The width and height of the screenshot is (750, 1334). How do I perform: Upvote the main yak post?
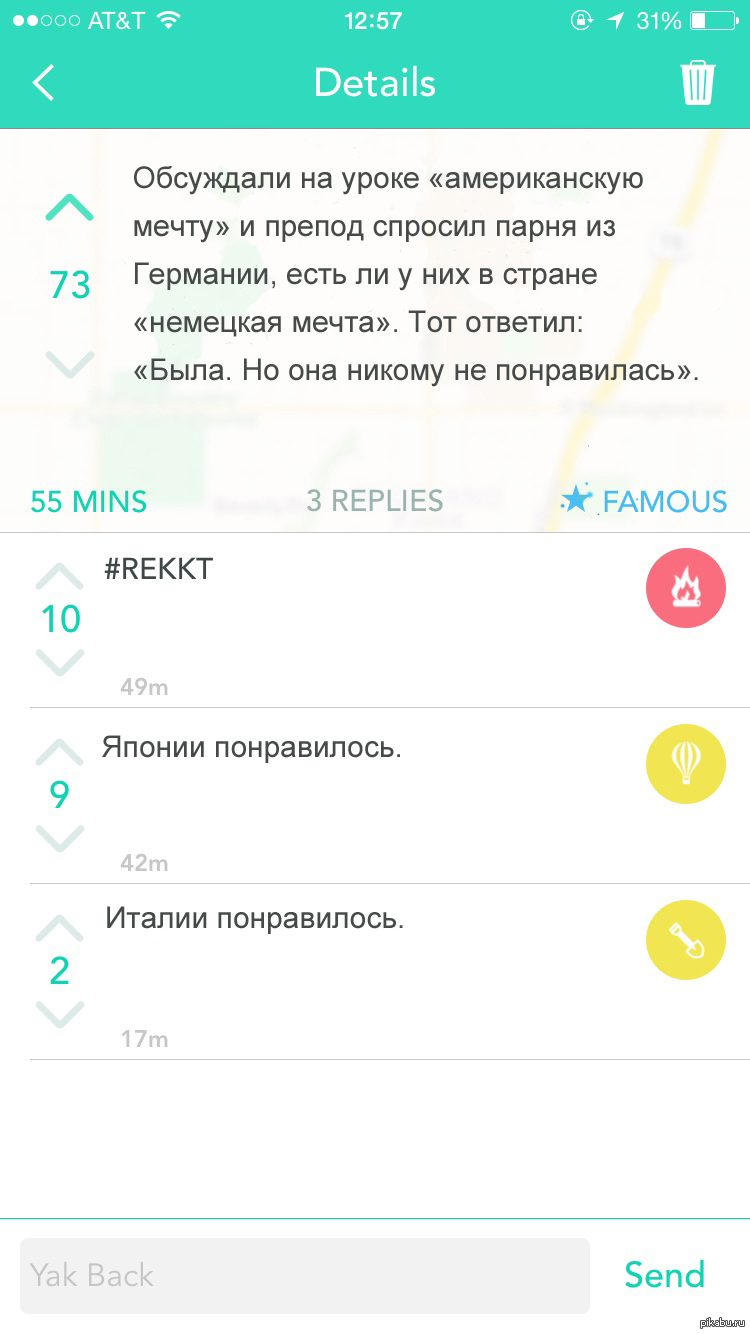coord(68,207)
